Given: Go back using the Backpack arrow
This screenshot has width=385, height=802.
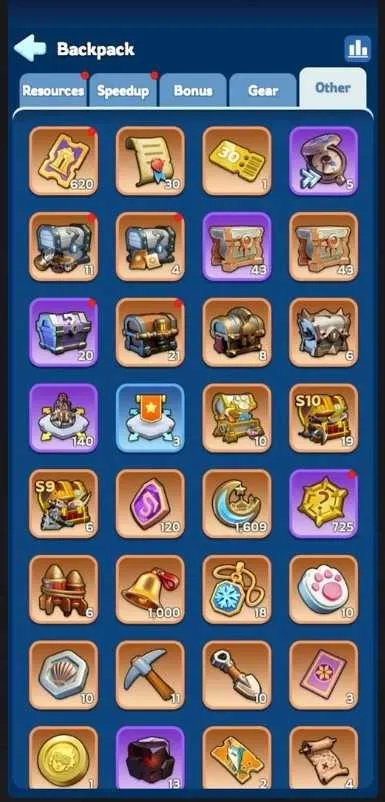Looking at the screenshot, I should 30,48.
